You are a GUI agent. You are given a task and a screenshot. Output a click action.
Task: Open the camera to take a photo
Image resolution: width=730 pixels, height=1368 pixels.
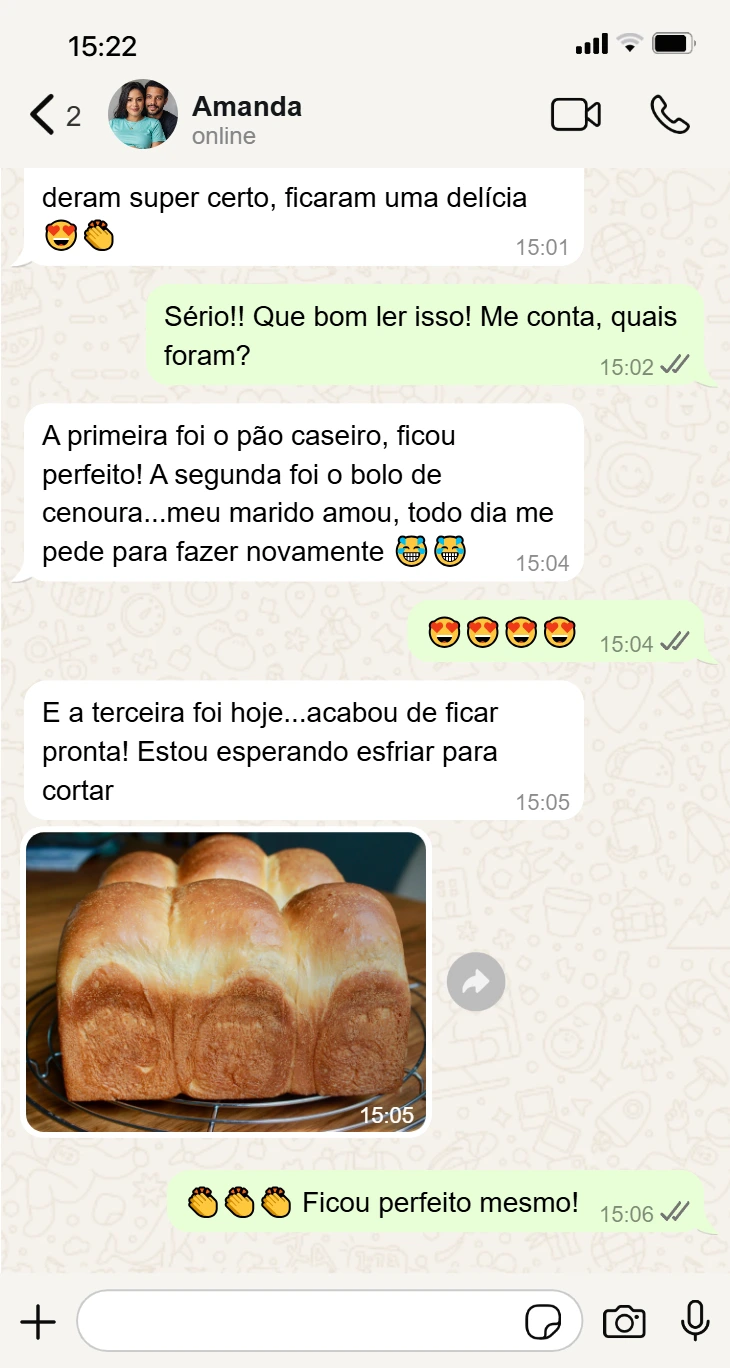point(624,1322)
